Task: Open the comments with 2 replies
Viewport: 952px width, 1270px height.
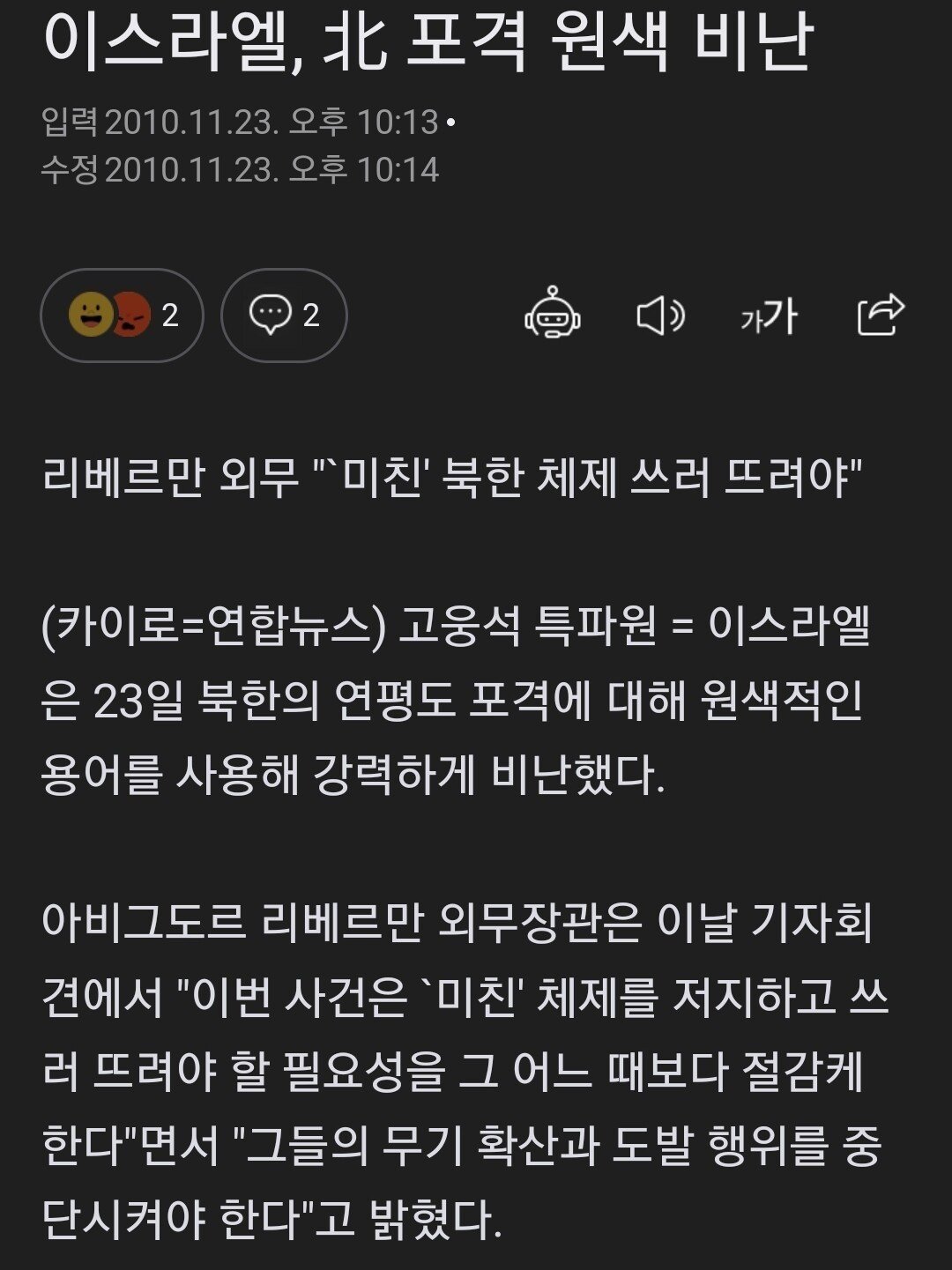Action: (x=284, y=316)
